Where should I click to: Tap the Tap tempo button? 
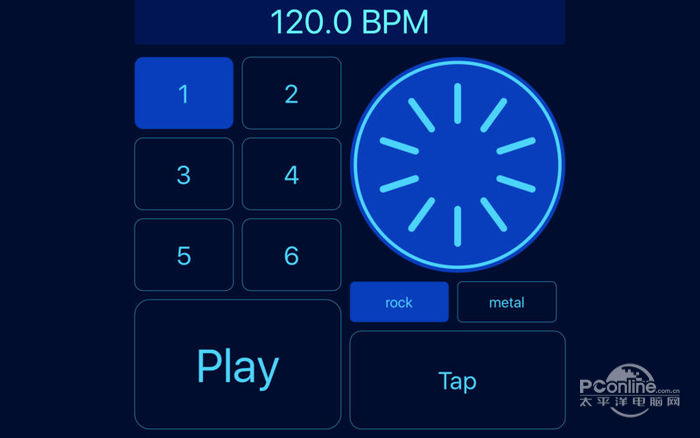457,380
